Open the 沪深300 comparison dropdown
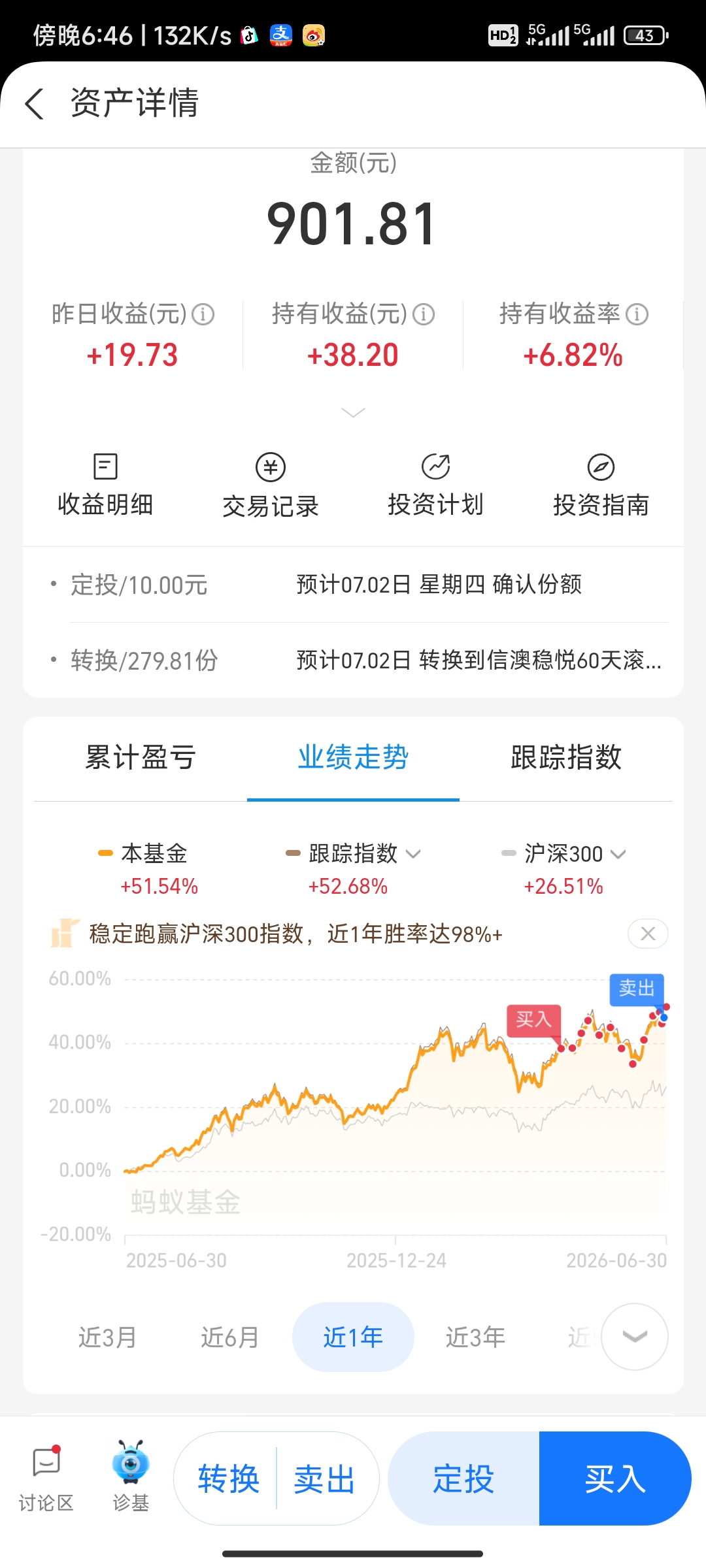This screenshot has width=706, height=1568. (563, 854)
